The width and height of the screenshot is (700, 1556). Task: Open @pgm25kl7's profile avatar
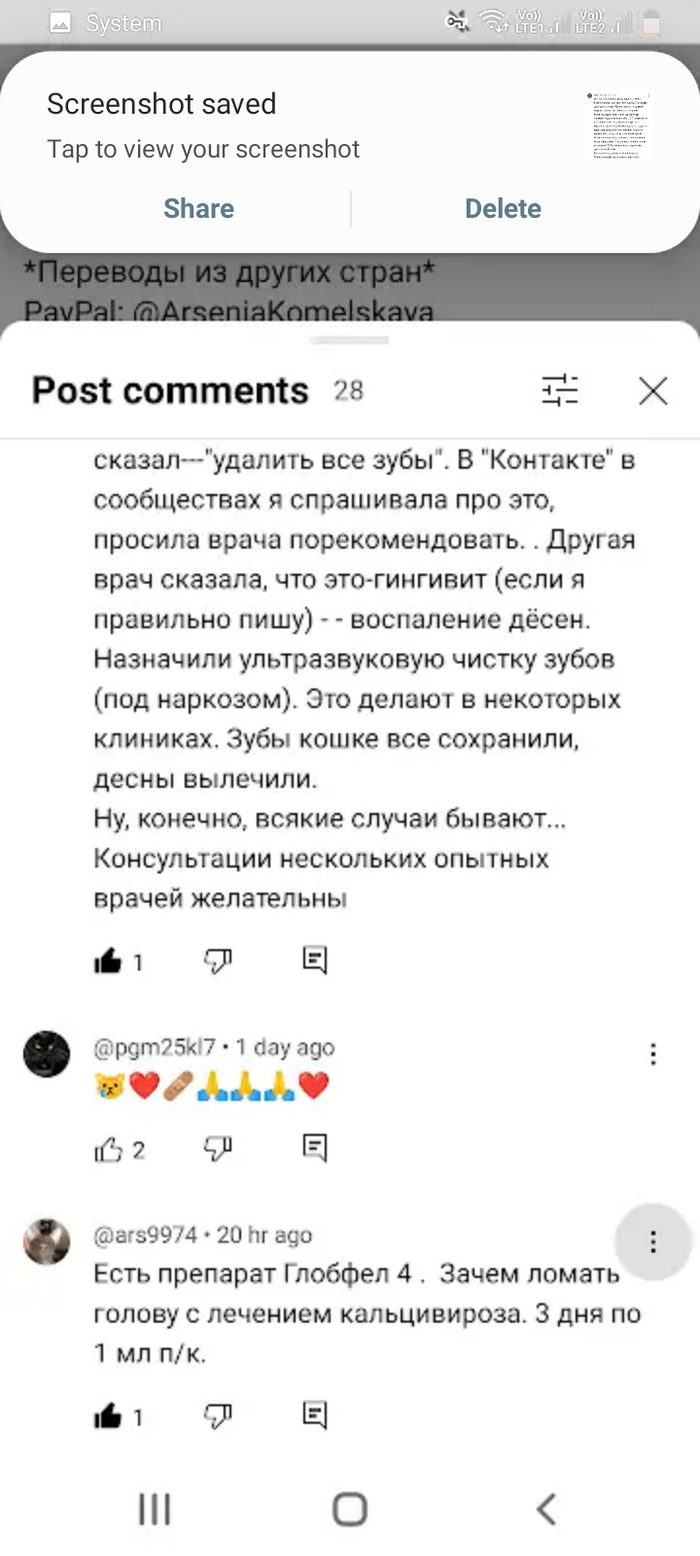[x=47, y=1054]
